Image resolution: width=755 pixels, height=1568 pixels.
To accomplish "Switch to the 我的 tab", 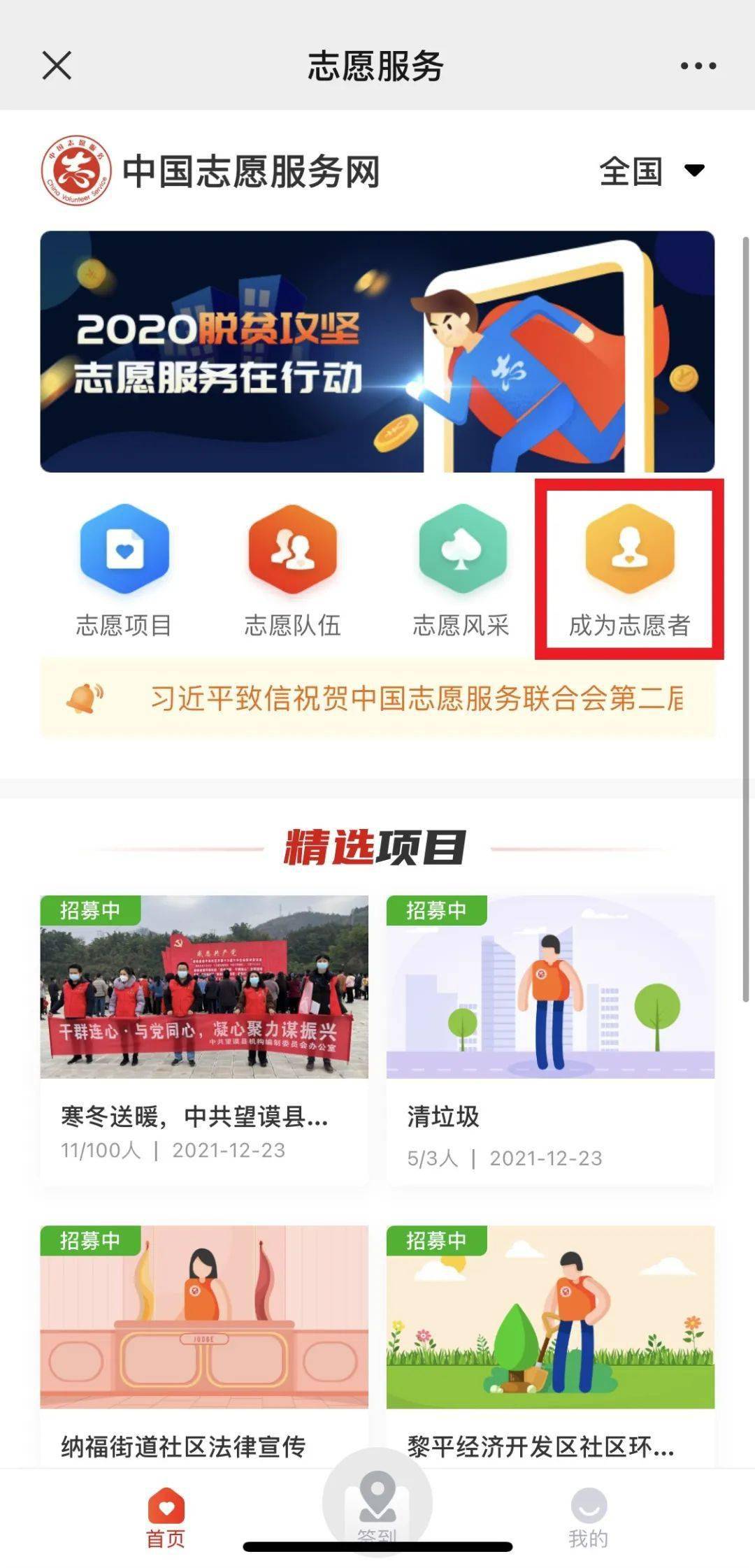I will [x=588, y=1517].
